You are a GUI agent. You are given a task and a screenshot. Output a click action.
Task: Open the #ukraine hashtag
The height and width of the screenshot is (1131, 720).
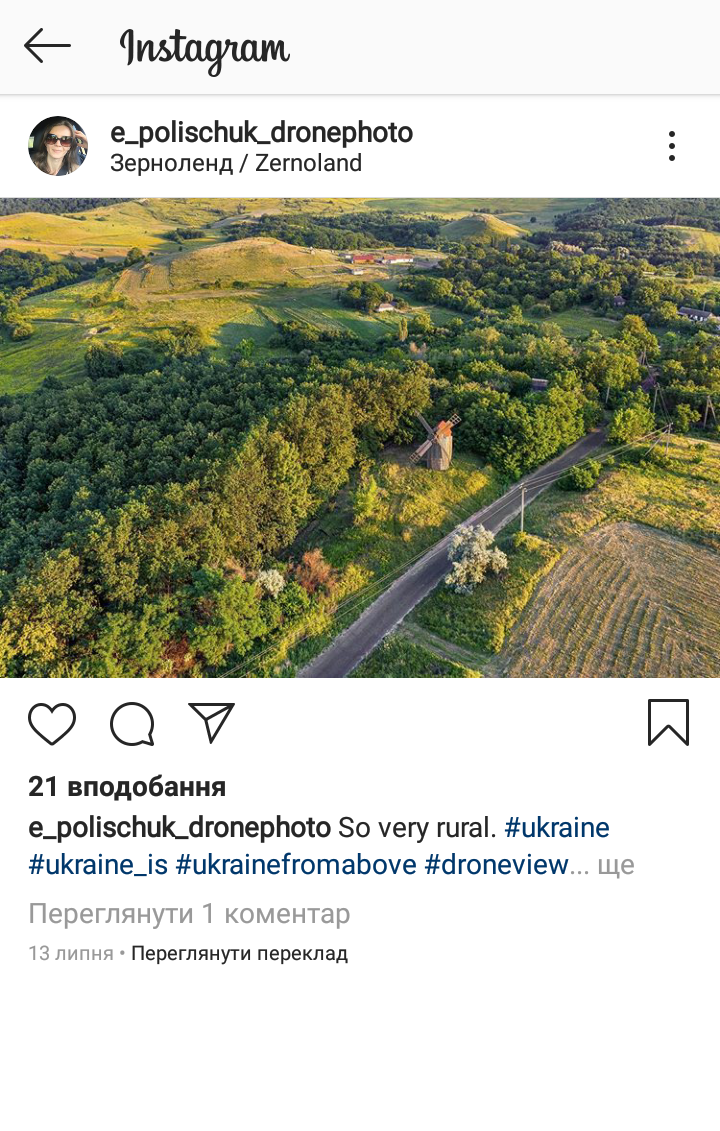point(557,828)
